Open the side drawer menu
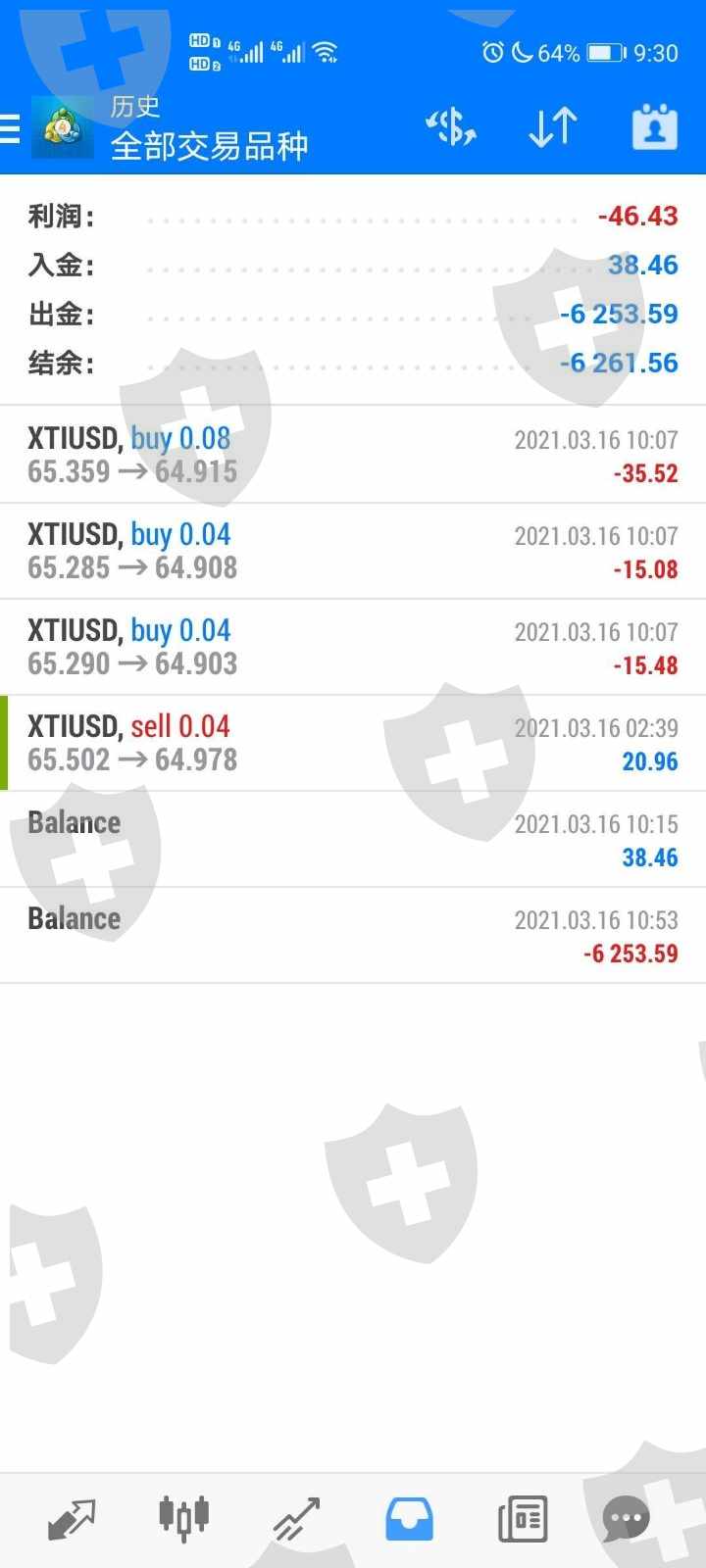 coord(12,128)
